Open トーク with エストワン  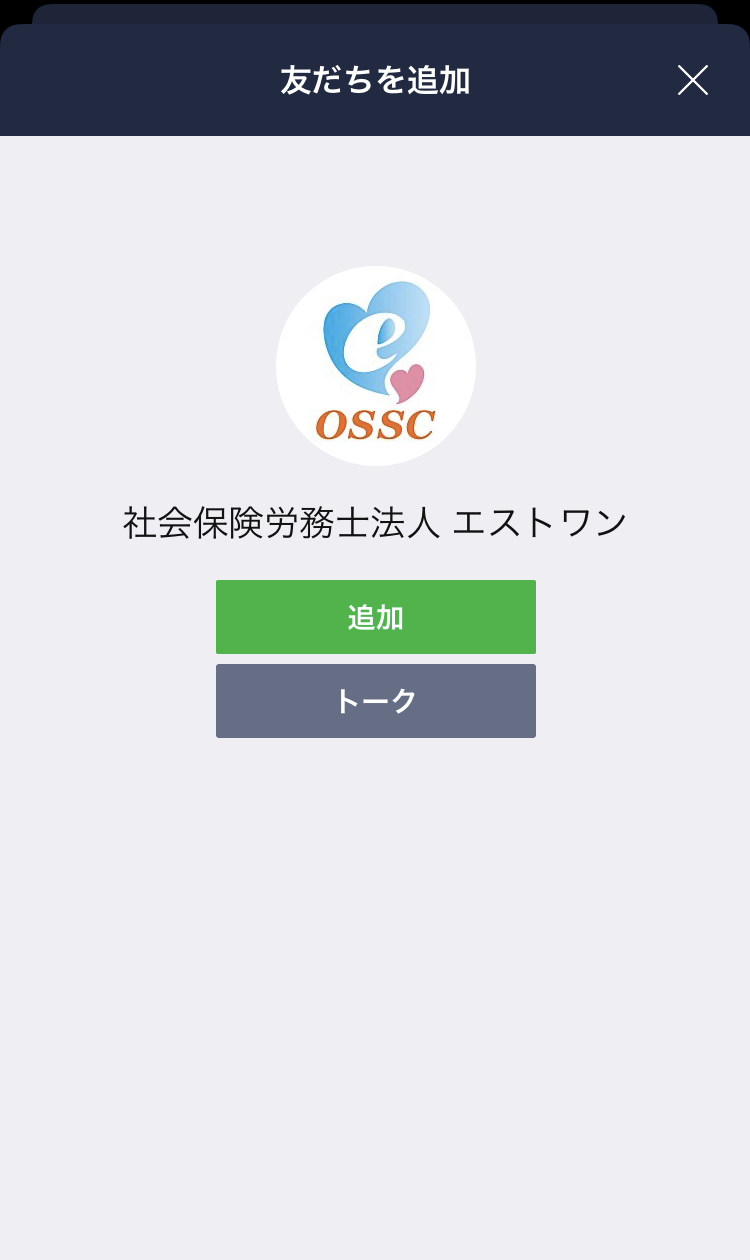(376, 701)
